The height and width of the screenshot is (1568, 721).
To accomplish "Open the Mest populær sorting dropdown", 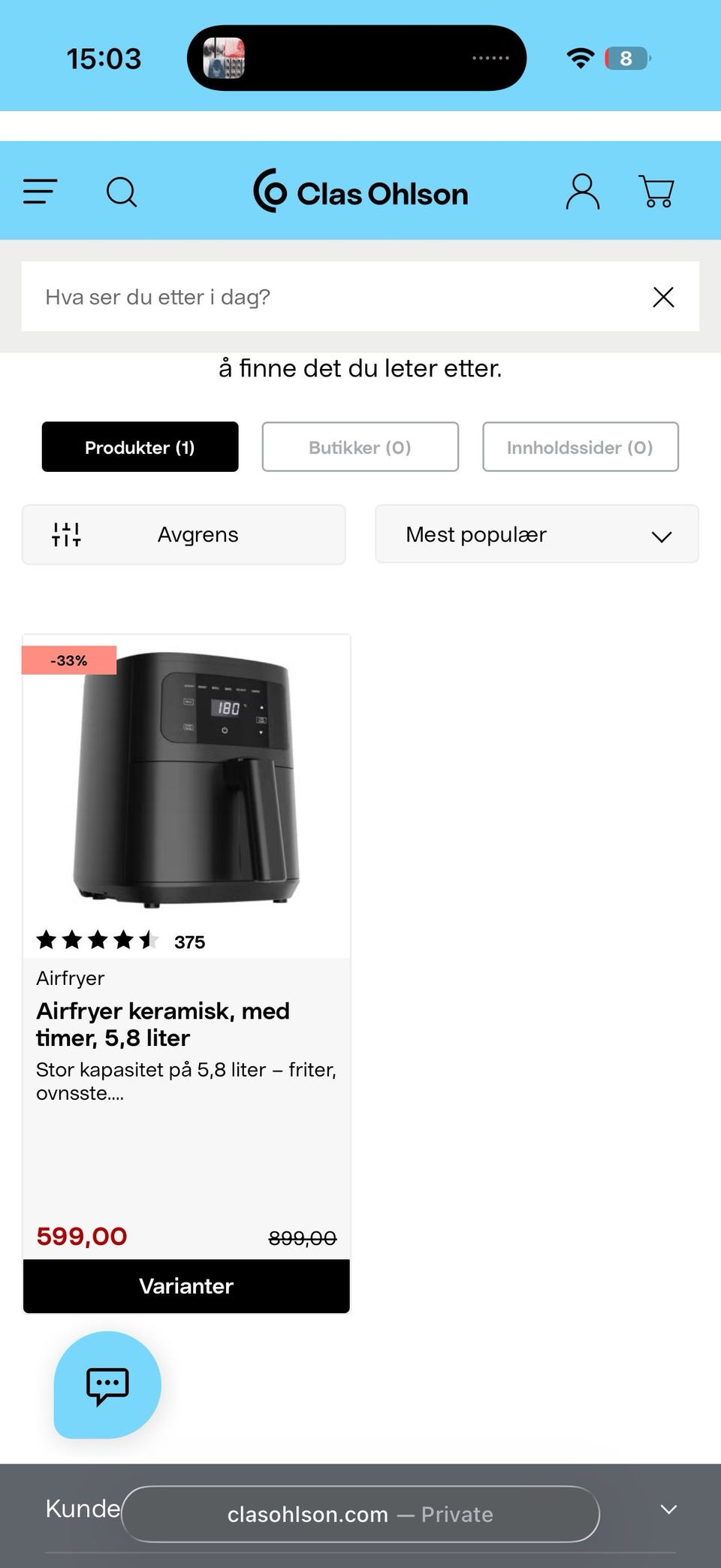I will tap(535, 534).
